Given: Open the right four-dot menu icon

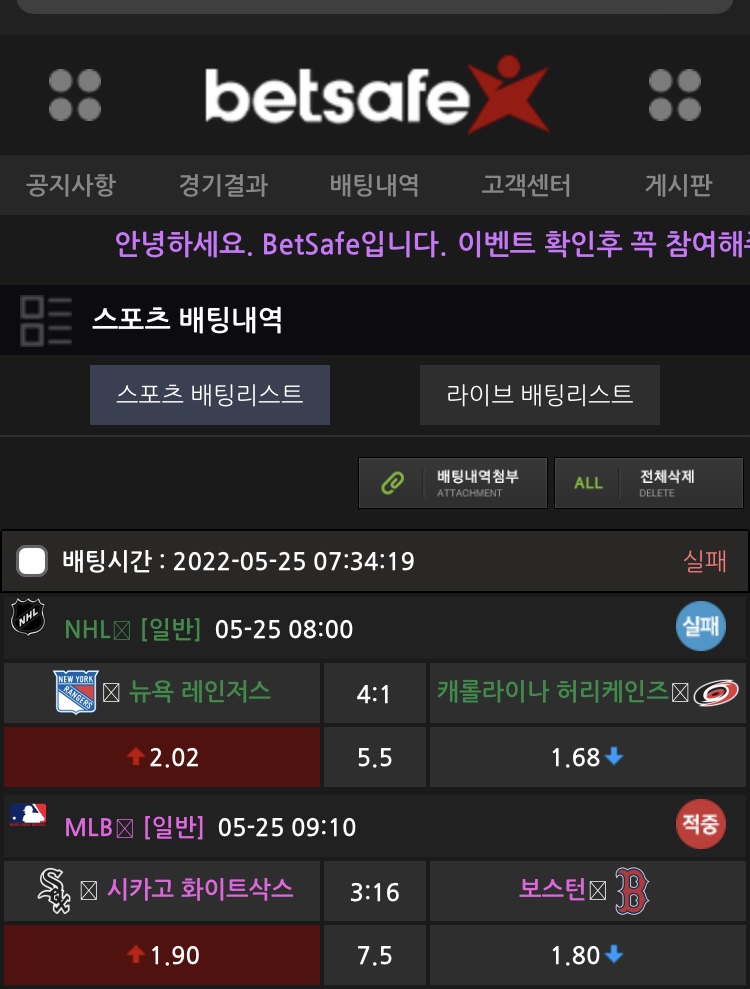Looking at the screenshot, I should pos(675,95).
